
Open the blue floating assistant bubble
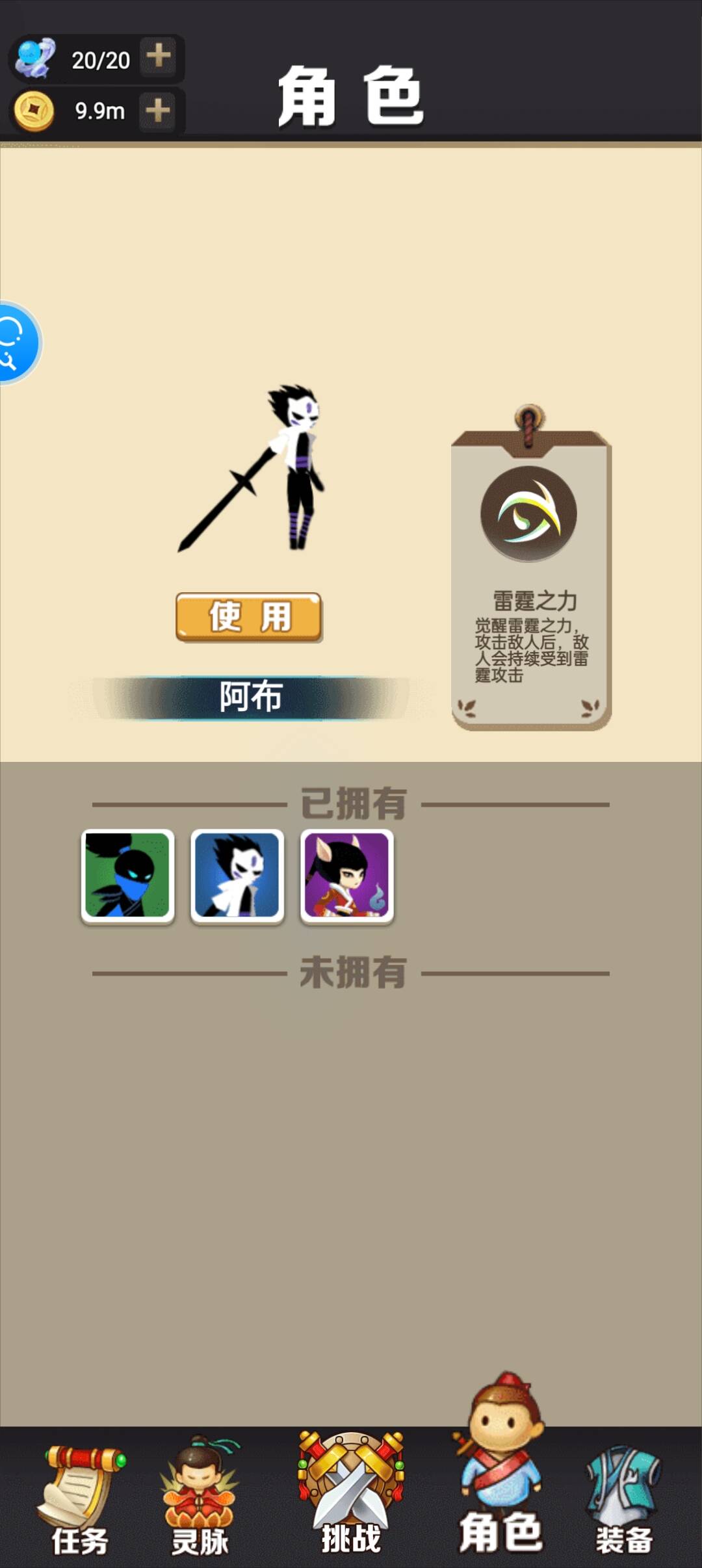(18, 343)
